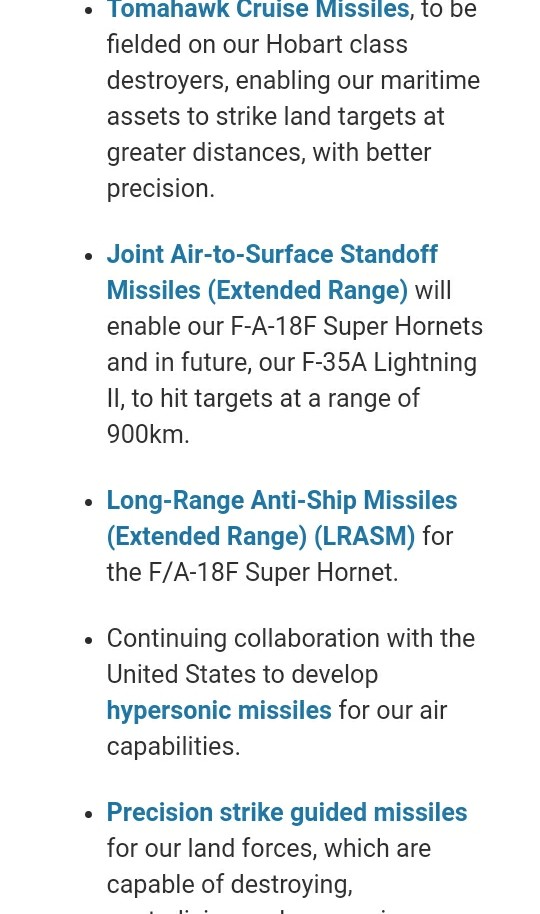
Task: Open the Tomahawk Cruise Missiles link
Action: click(x=258, y=9)
